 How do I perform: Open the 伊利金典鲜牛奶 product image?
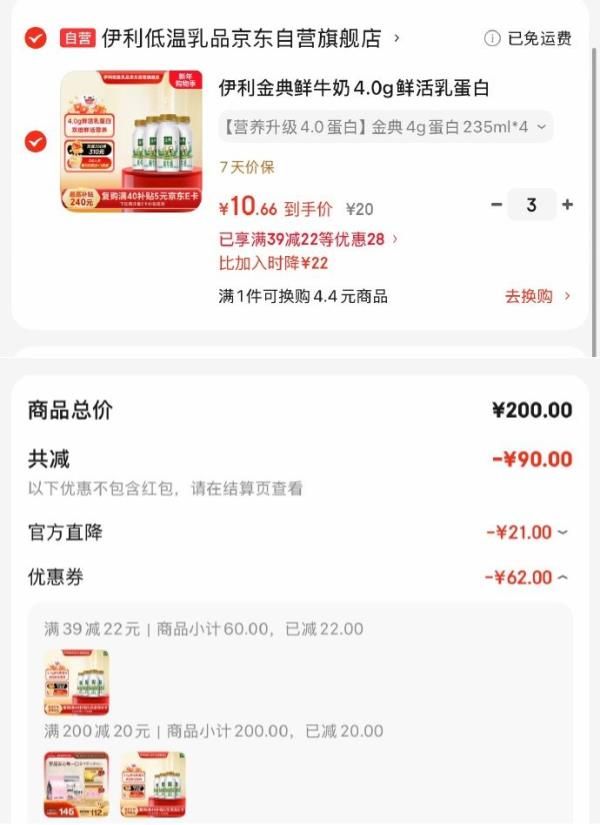[131, 141]
